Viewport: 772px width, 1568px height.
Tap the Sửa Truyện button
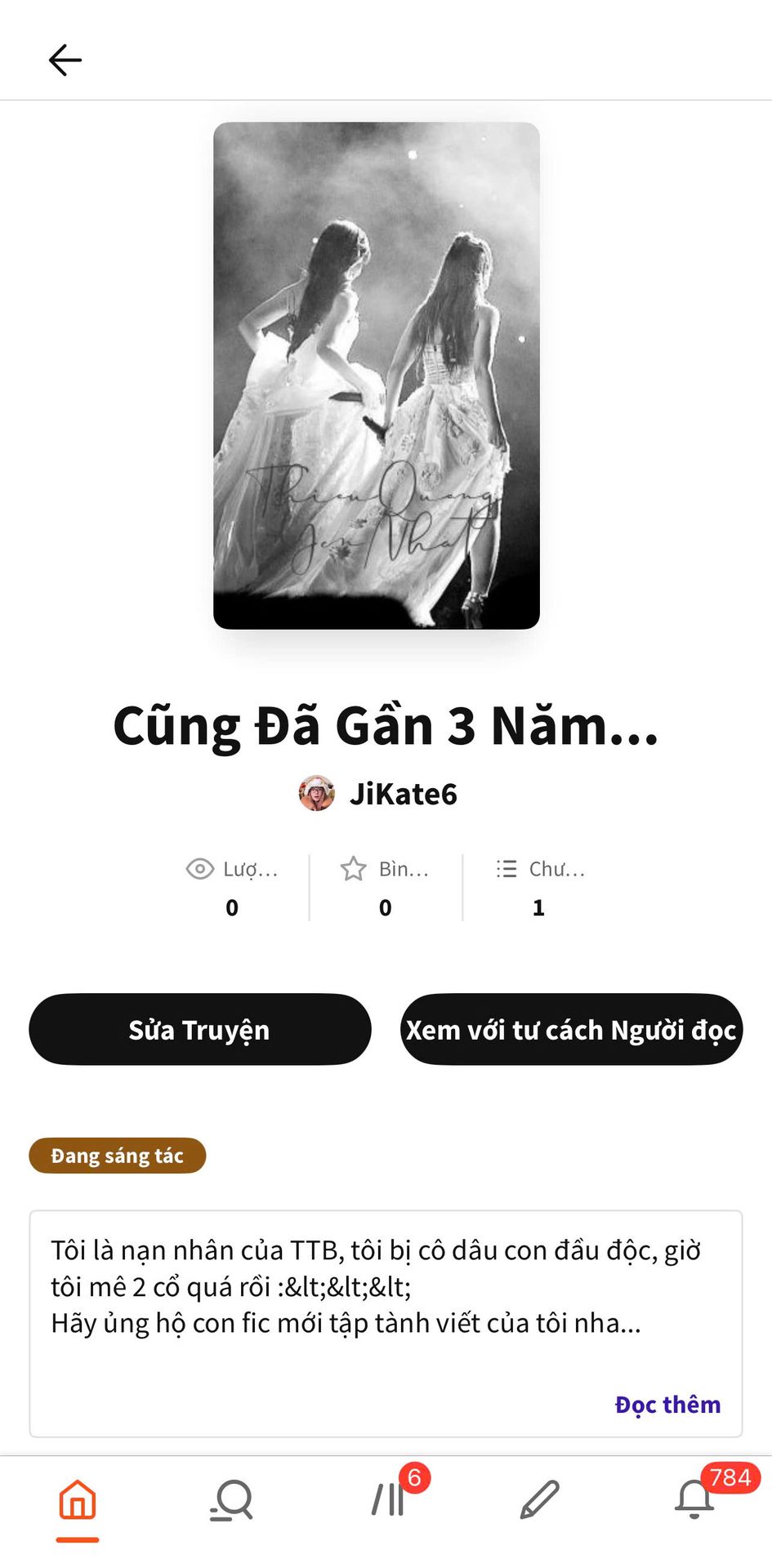tap(199, 1029)
